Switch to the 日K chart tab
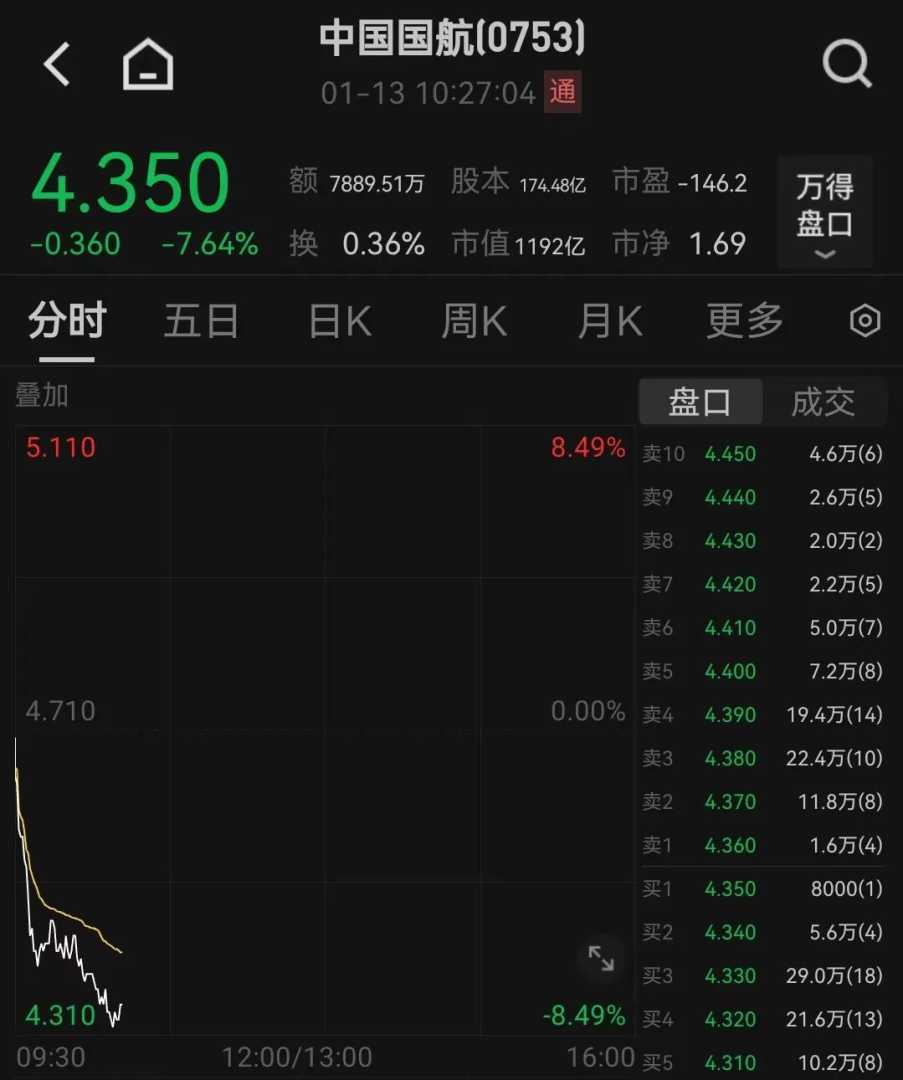 pyautogui.click(x=339, y=322)
